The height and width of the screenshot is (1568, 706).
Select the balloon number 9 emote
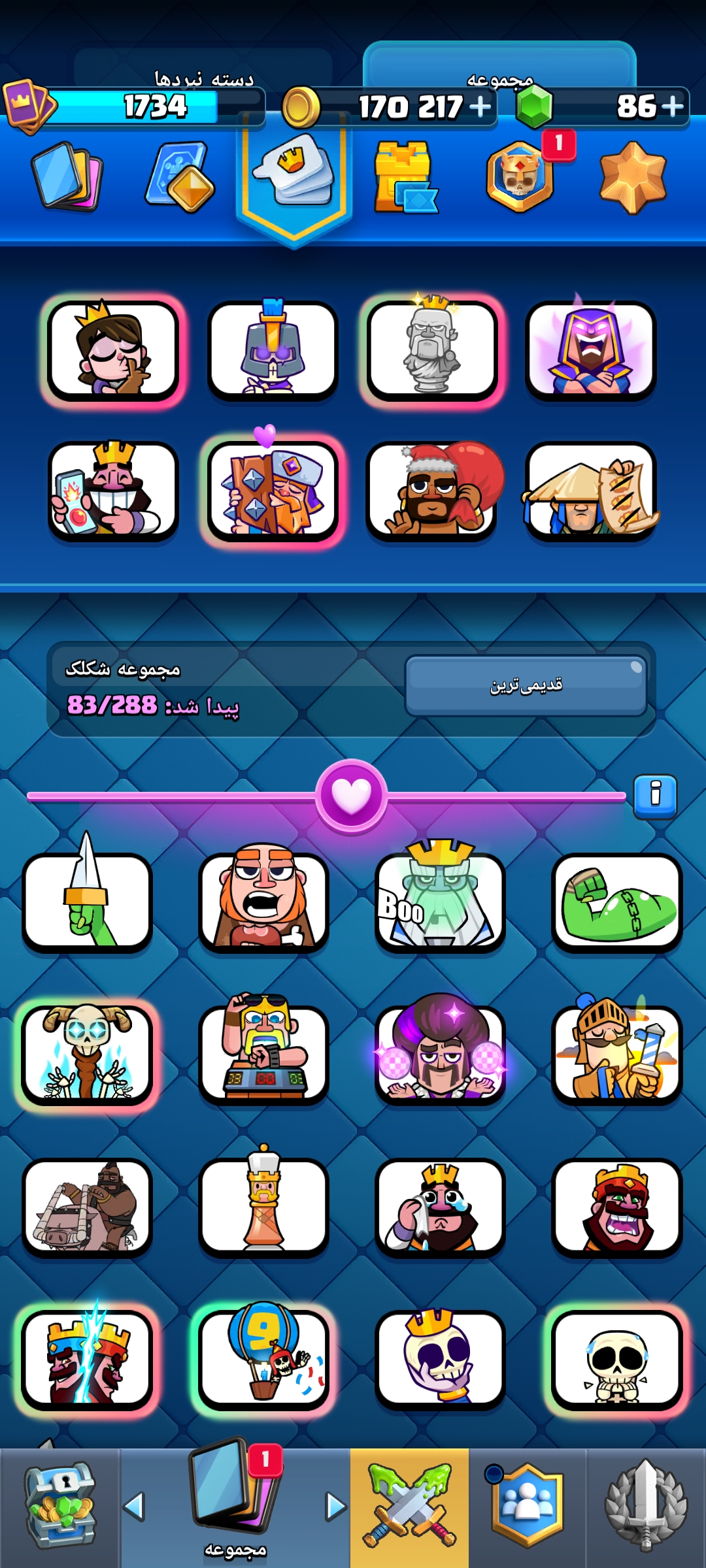tap(263, 1359)
